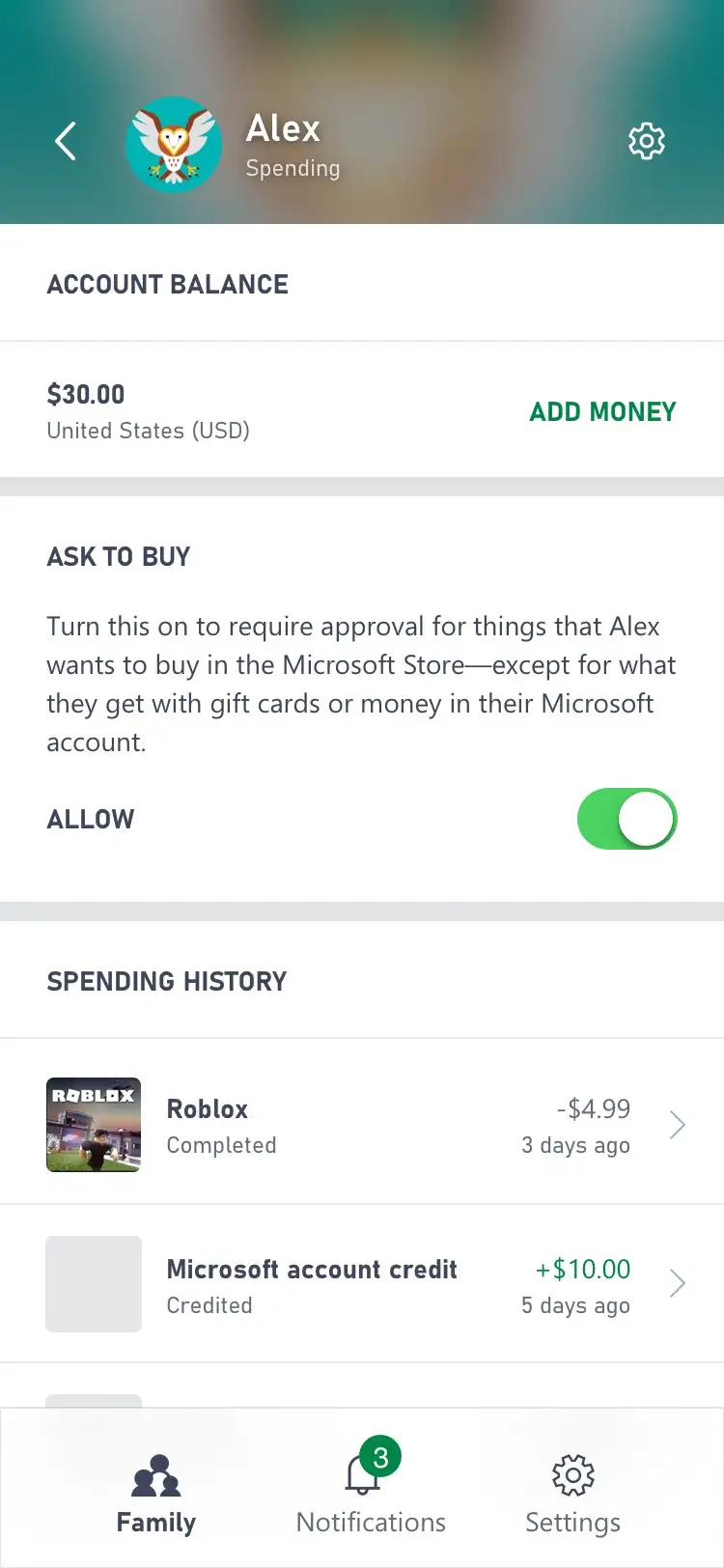
Task: Open the Roblox purchase thumbnail
Action: pyautogui.click(x=94, y=1124)
